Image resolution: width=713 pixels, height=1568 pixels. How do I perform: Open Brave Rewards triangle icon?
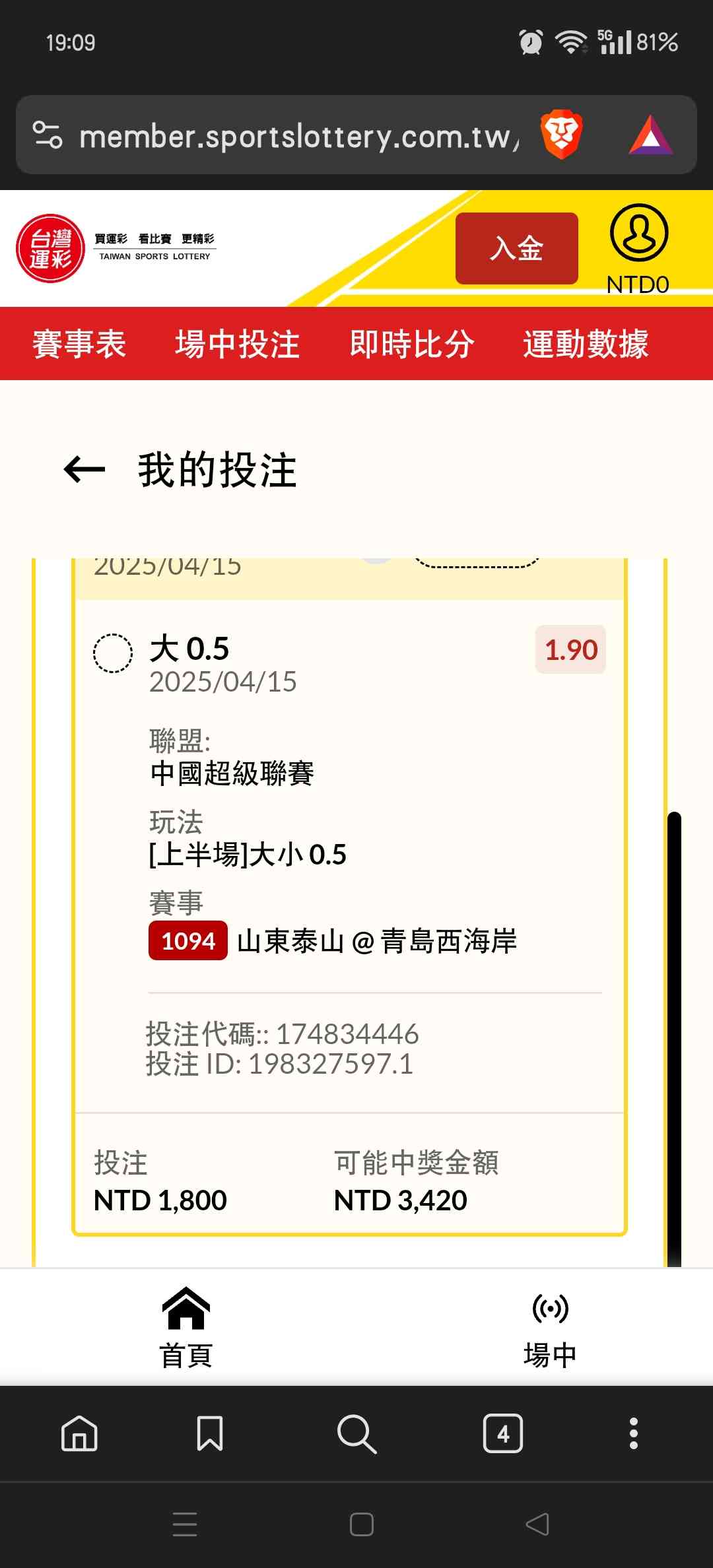tap(650, 136)
